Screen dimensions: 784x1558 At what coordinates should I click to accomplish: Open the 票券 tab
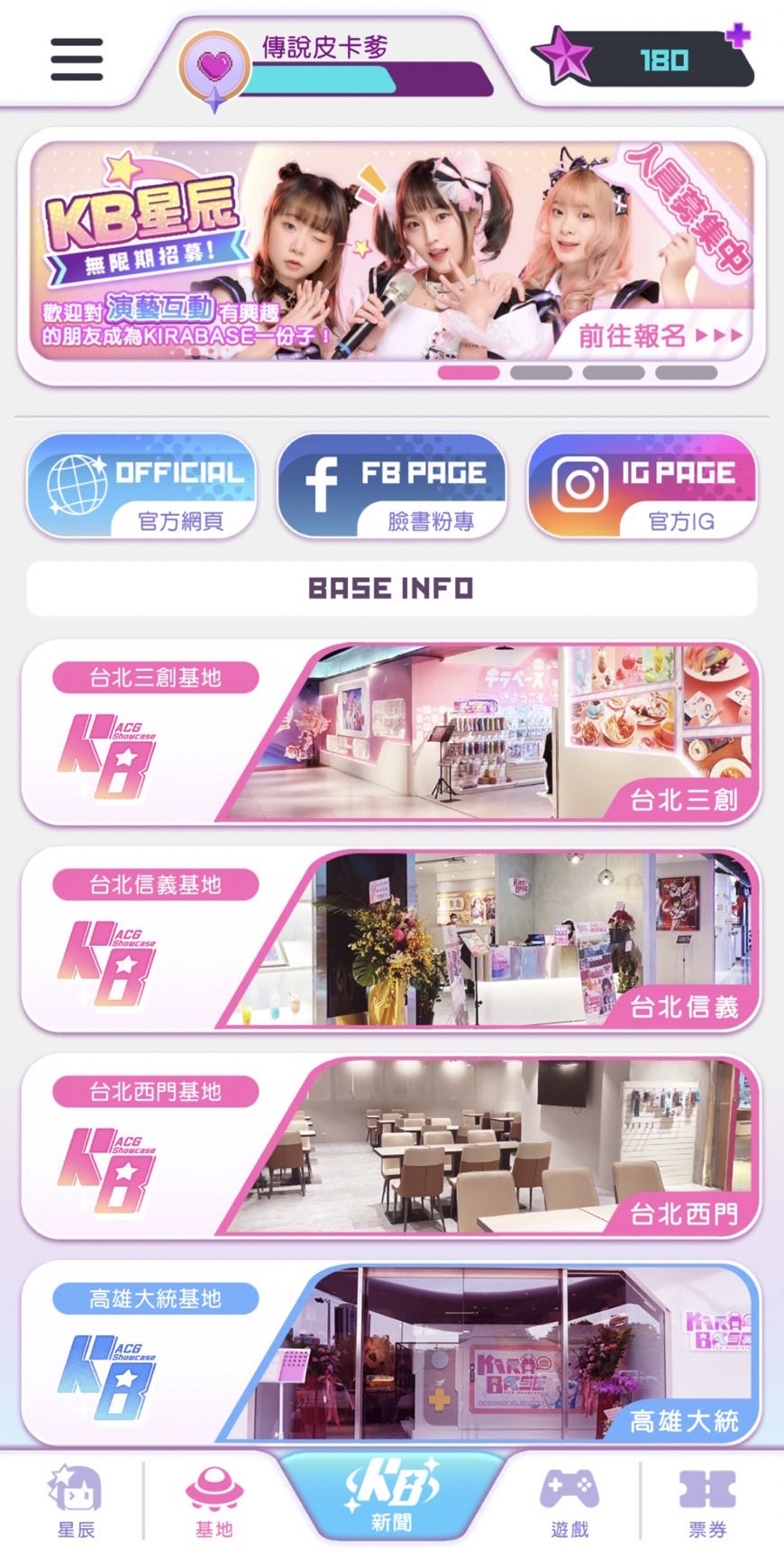coord(707,1501)
